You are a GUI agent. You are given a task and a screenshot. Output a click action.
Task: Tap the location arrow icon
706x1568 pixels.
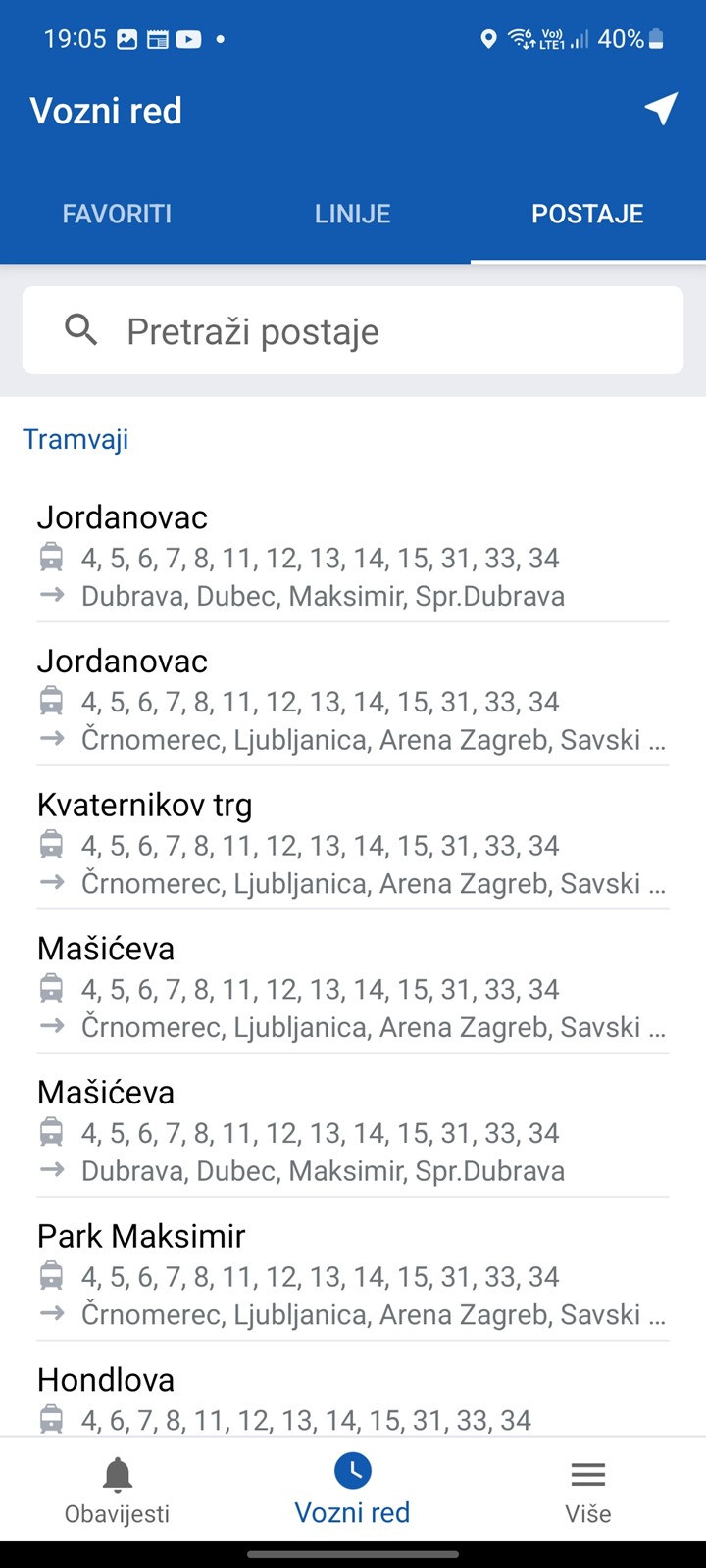(x=662, y=109)
